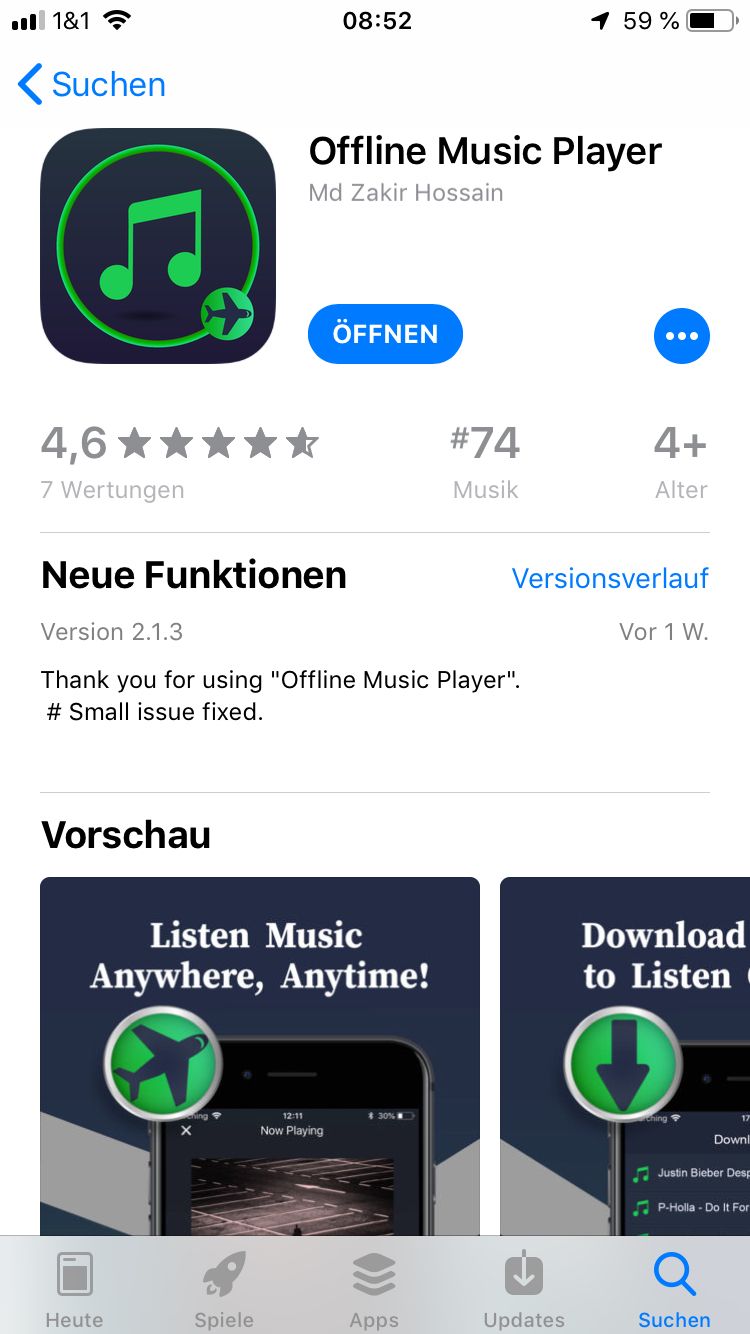Switch to the Heute tab

click(x=75, y=1290)
